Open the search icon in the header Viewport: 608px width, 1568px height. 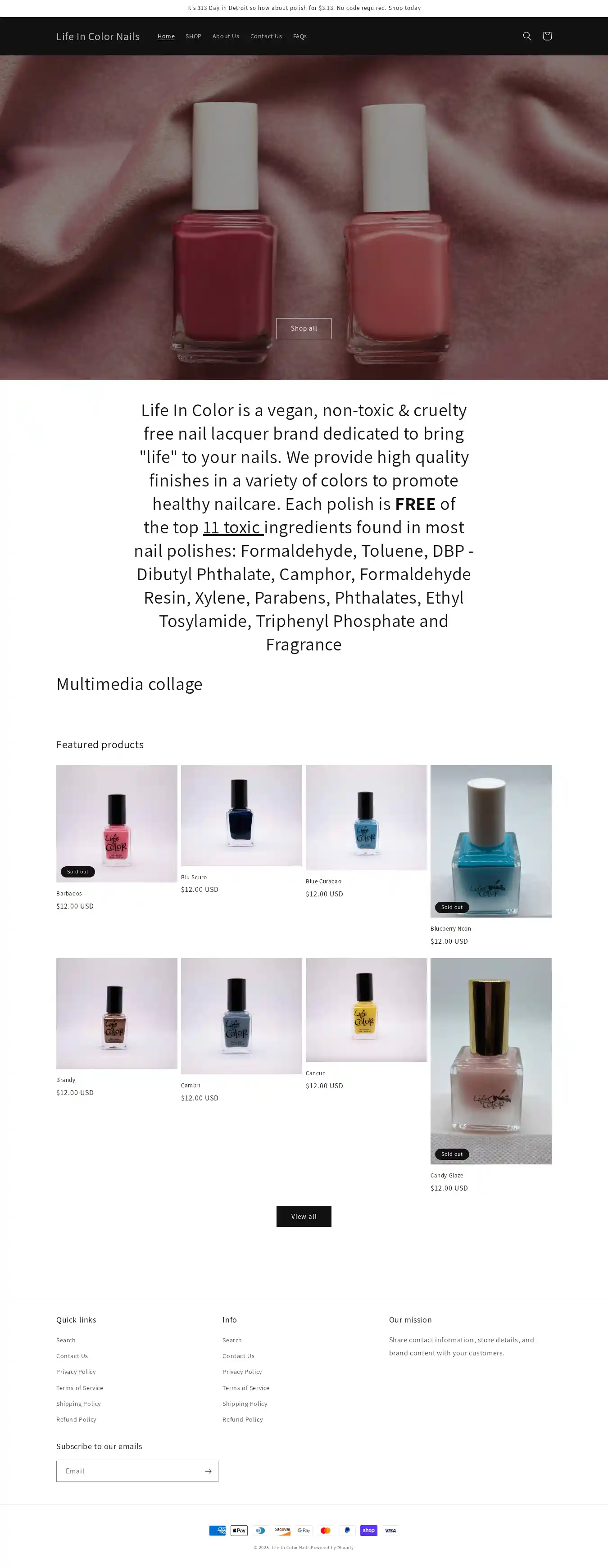(527, 36)
